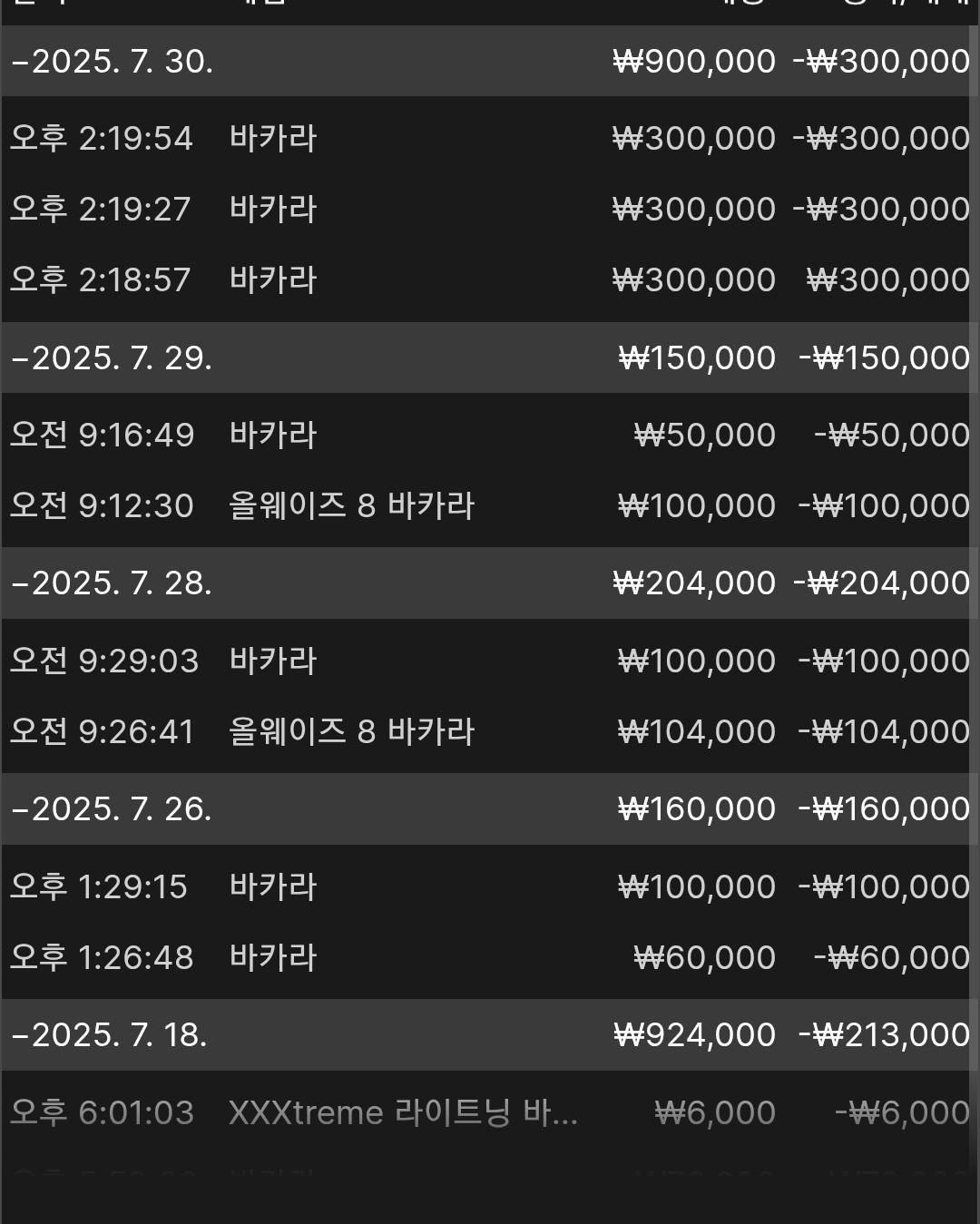Collapse the 2025. 7. 30. date group

(112, 62)
